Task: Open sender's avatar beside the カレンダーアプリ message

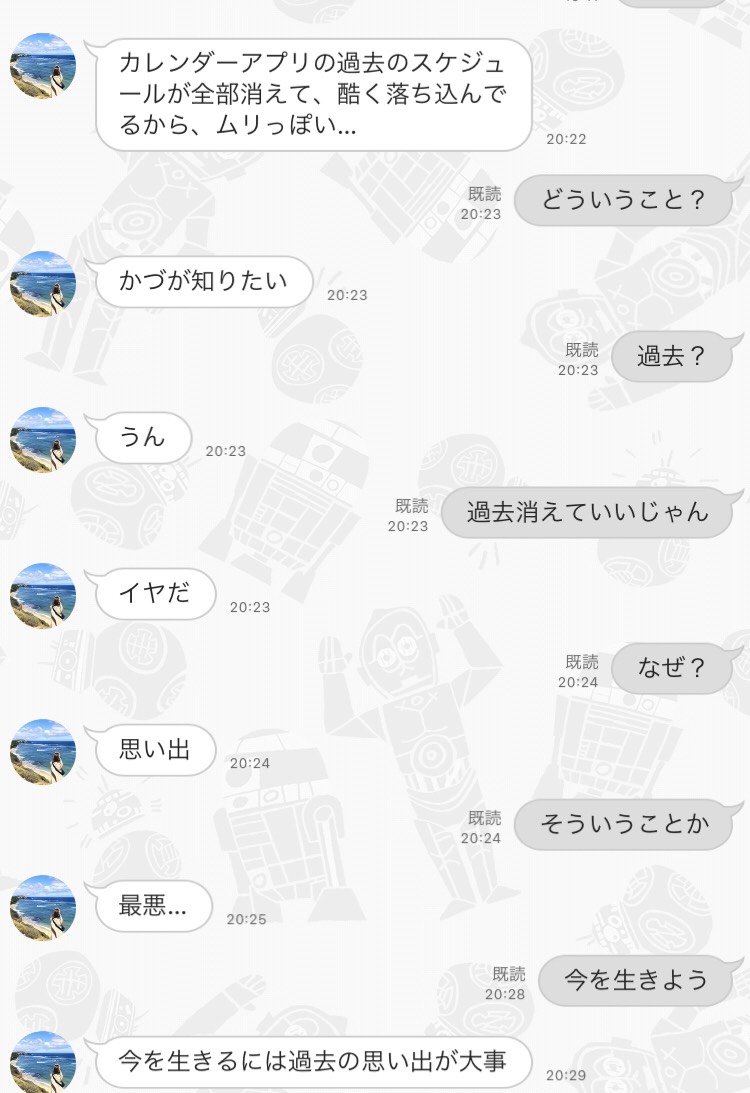Action: coord(43,66)
